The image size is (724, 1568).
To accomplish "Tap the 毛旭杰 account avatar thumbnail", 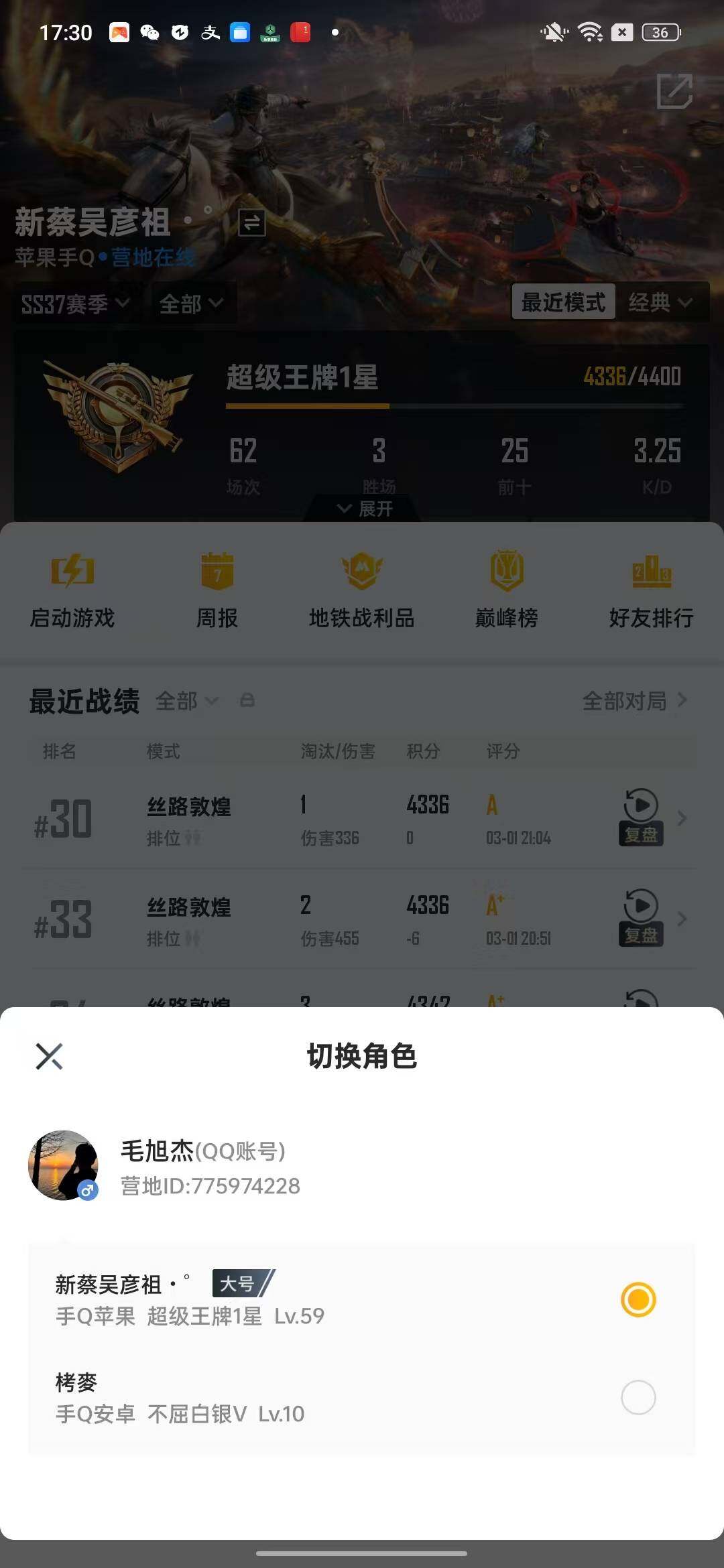I will click(x=64, y=1165).
